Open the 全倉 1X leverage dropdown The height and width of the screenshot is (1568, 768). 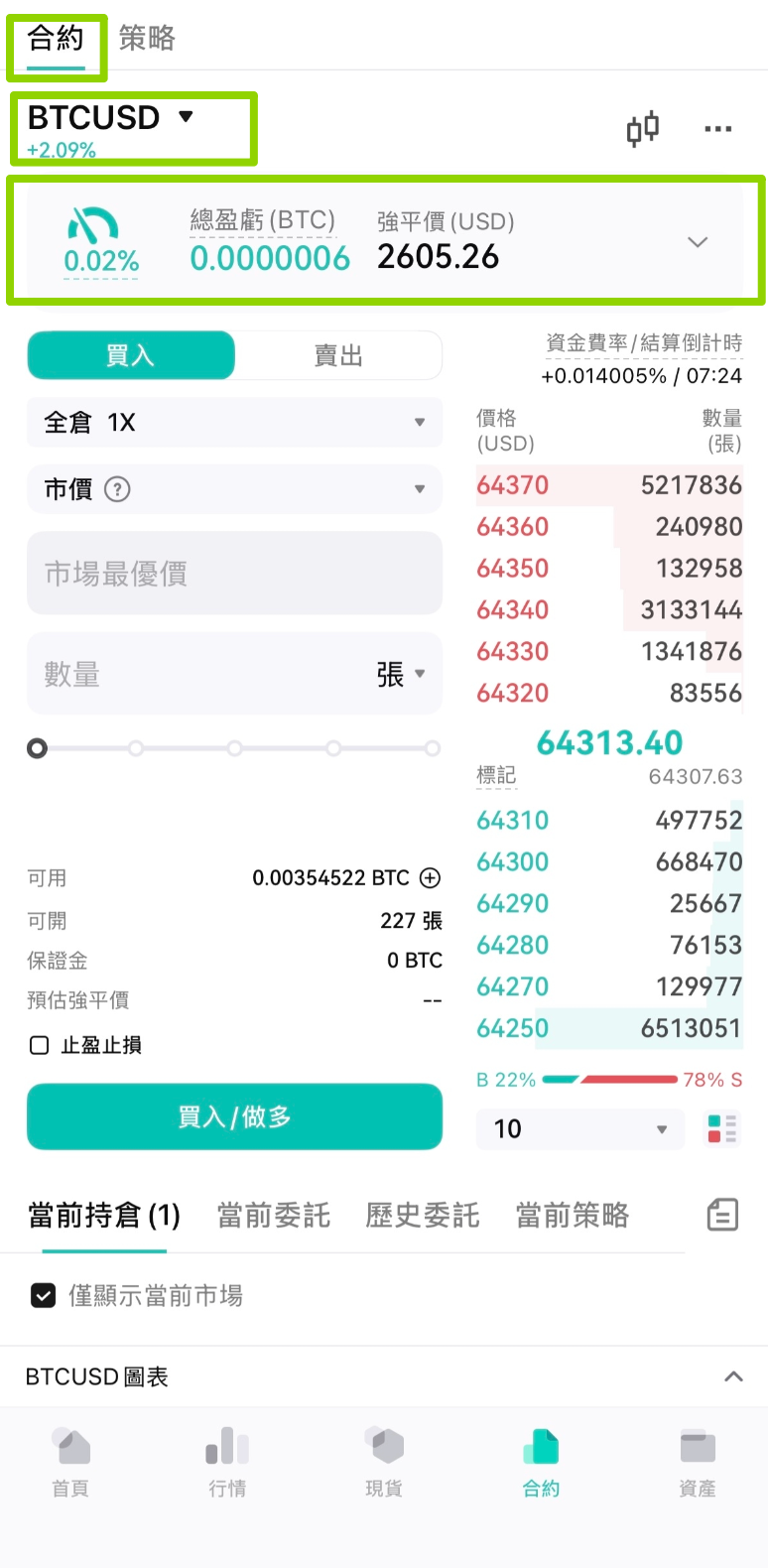(234, 423)
